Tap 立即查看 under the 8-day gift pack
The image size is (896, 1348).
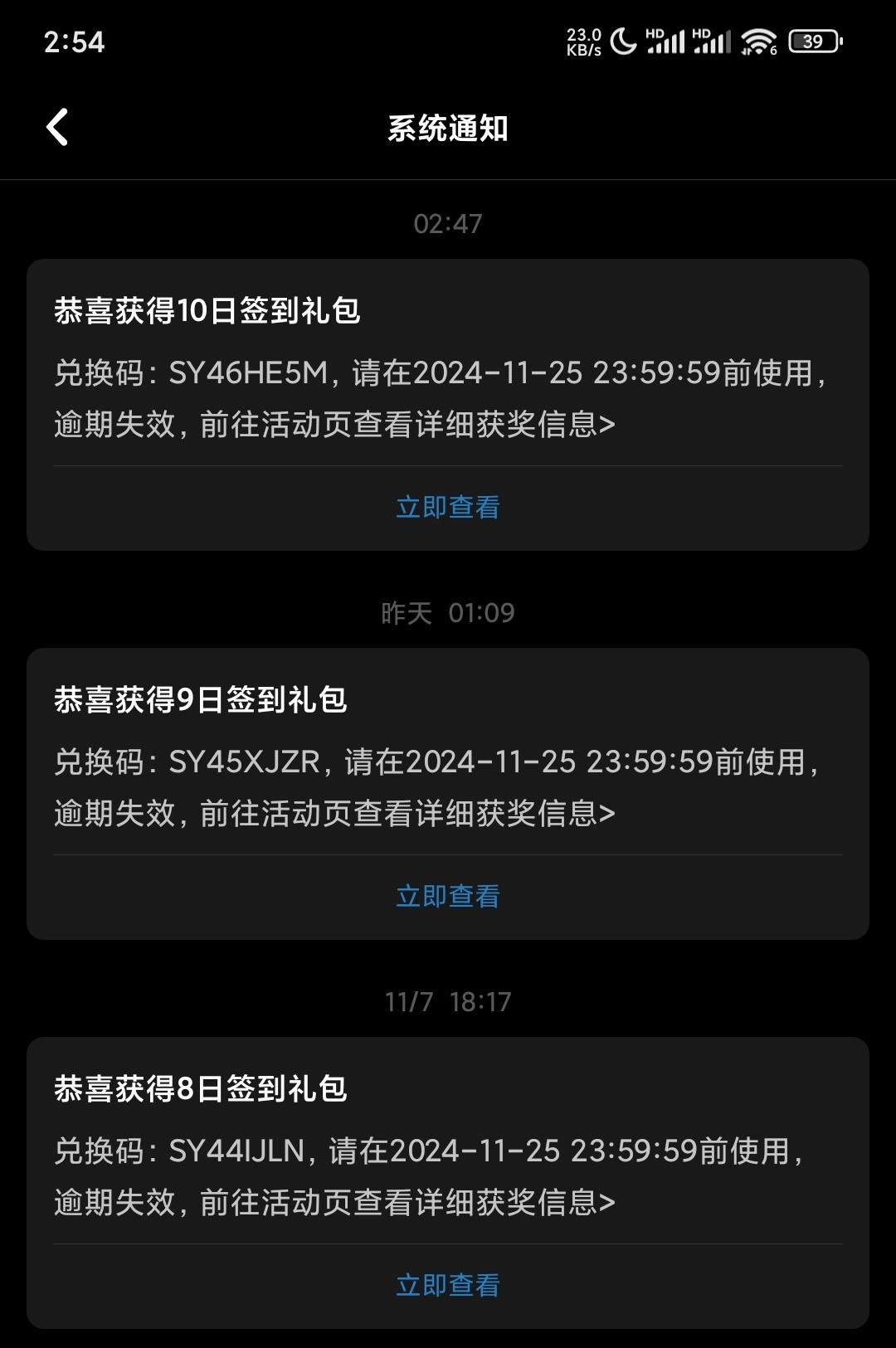pyautogui.click(x=448, y=1286)
